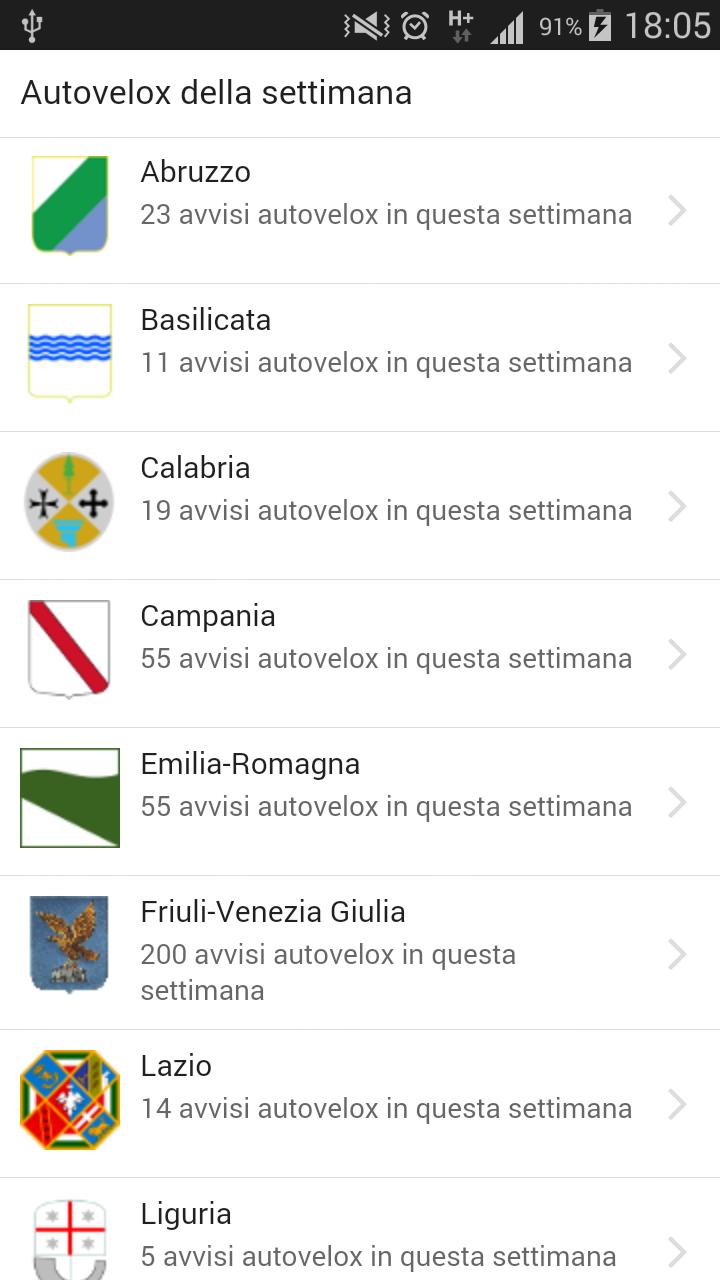View Calabria autovelox notices
Viewport: 720px width, 1280px height.
(360, 506)
